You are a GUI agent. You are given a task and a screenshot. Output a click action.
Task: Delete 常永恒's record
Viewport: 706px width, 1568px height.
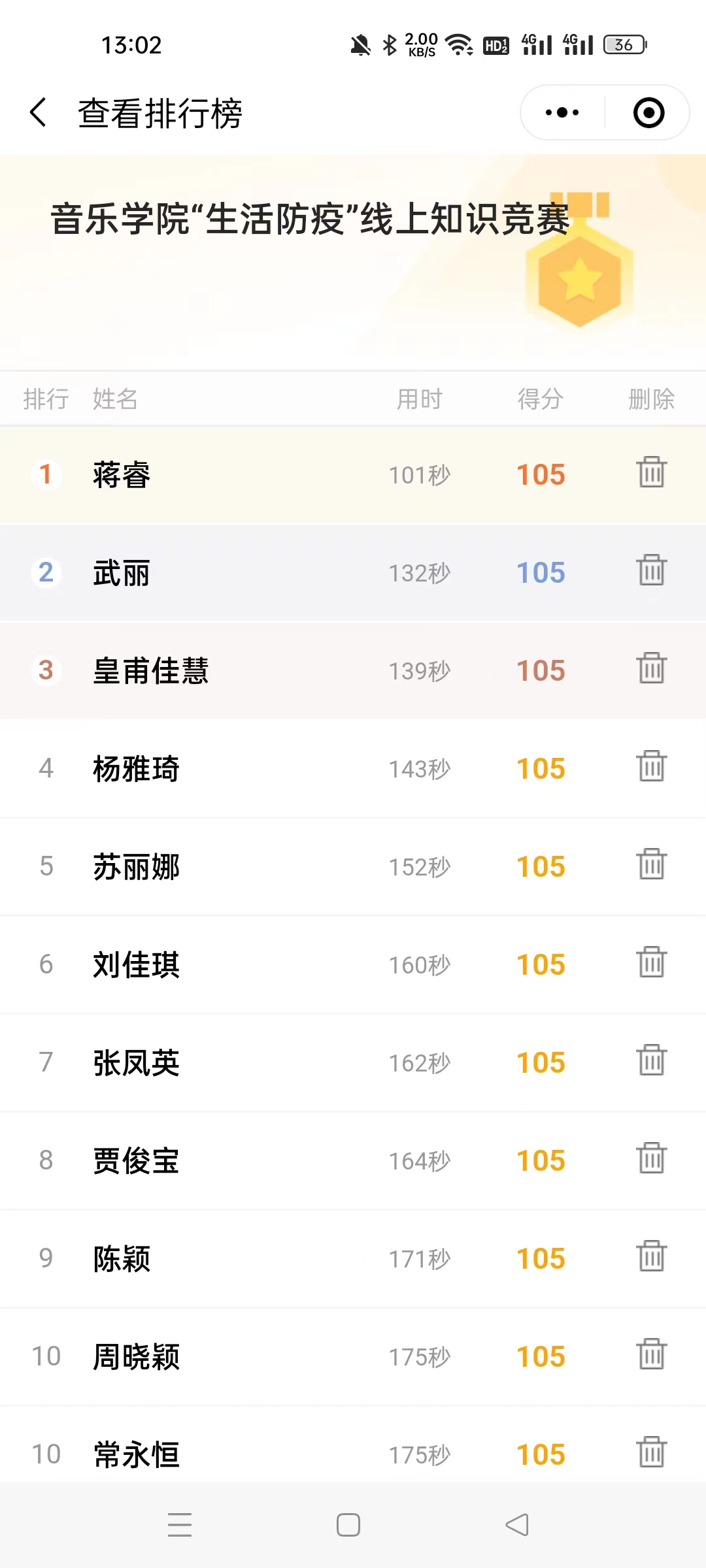pos(652,1452)
